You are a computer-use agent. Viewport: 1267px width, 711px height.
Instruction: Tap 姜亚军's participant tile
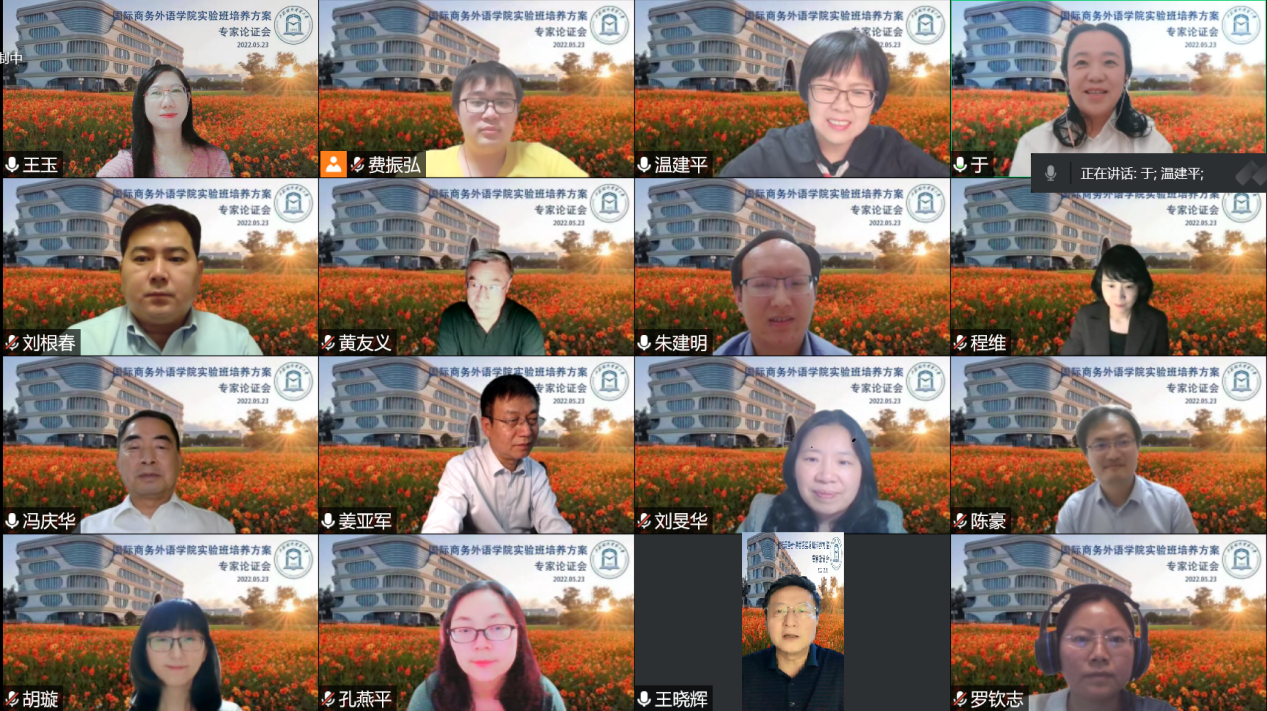(476, 445)
